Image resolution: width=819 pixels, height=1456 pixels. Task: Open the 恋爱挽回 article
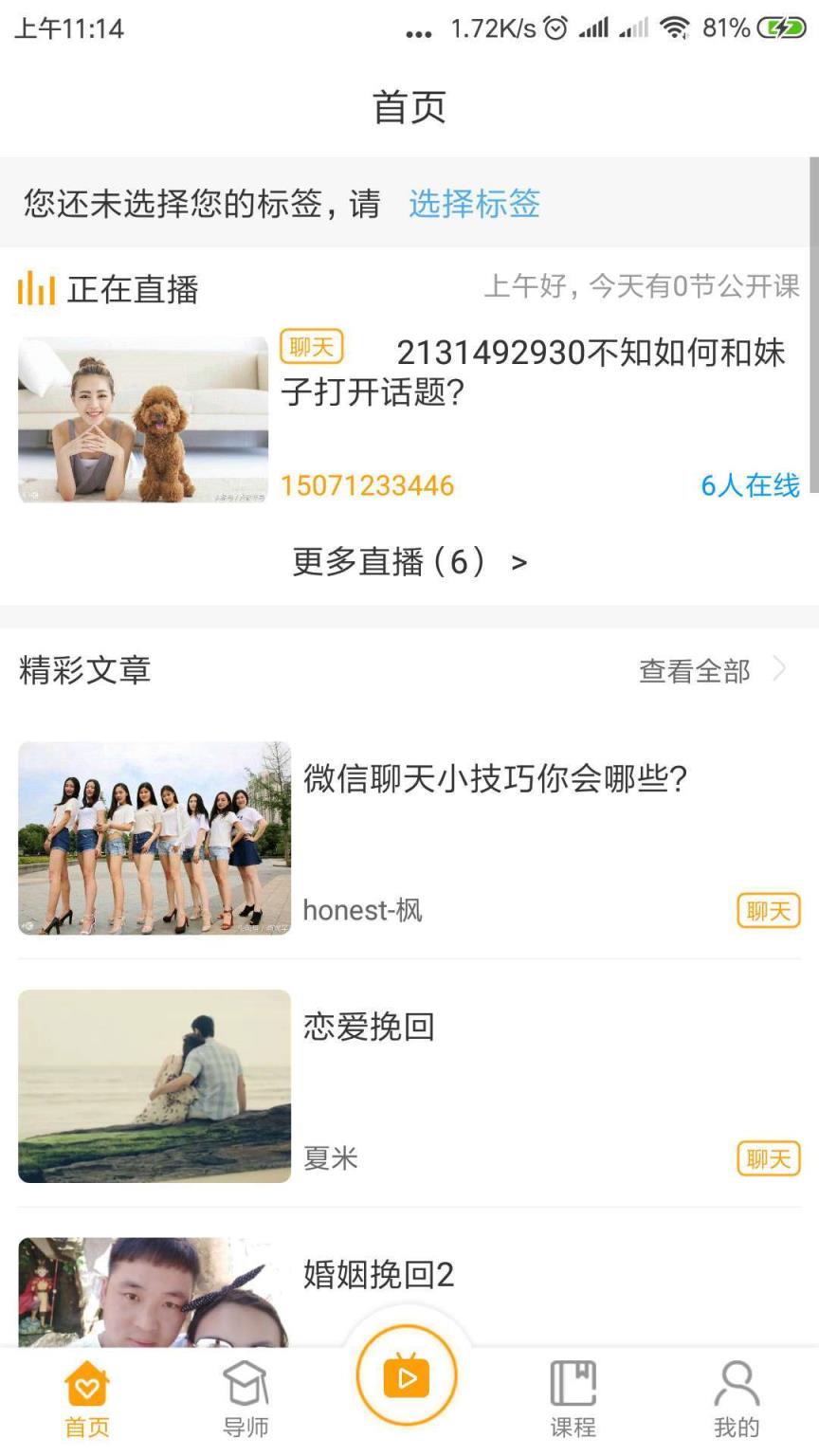[369, 1027]
